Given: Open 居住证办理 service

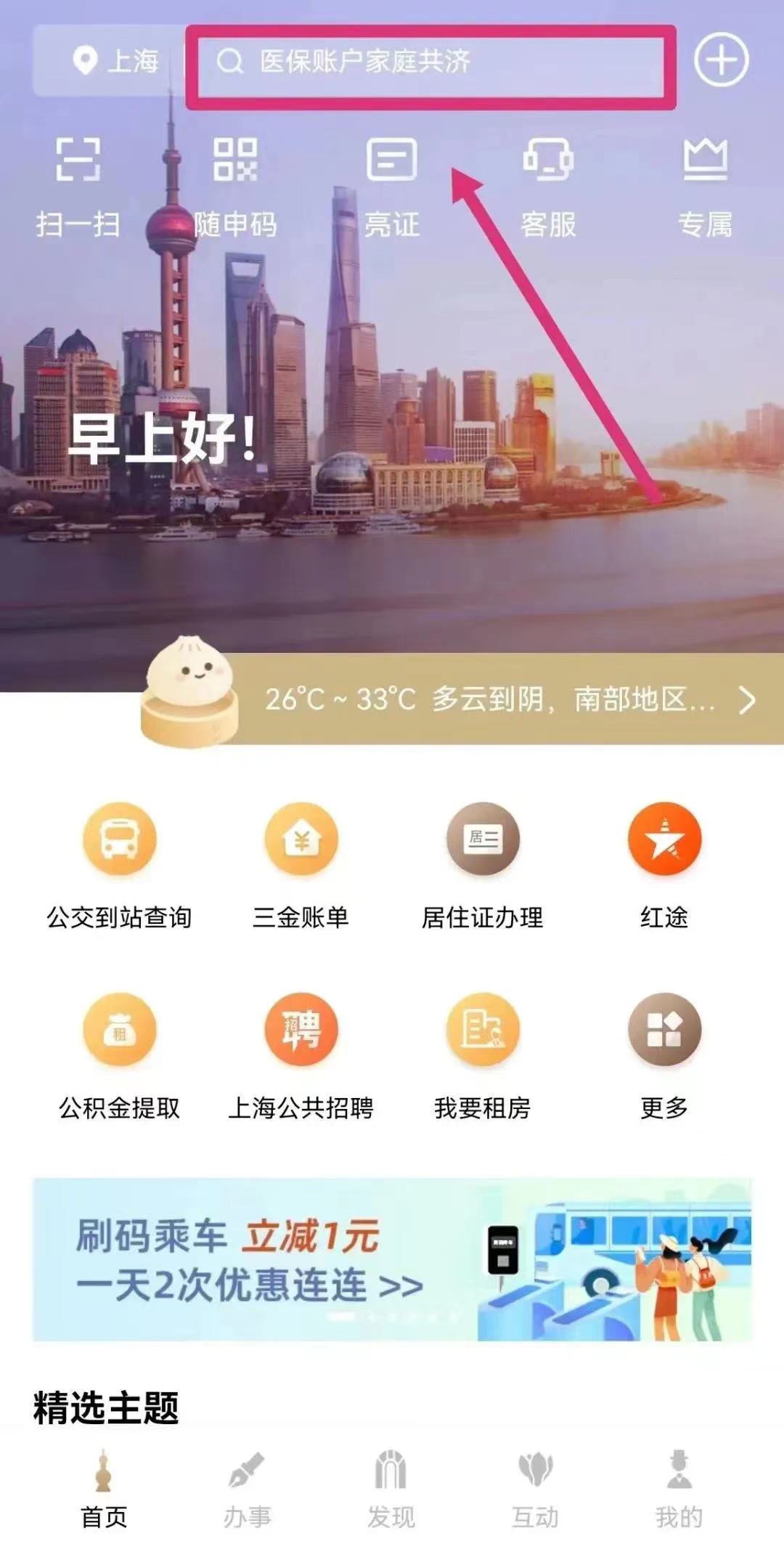Looking at the screenshot, I should [482, 864].
